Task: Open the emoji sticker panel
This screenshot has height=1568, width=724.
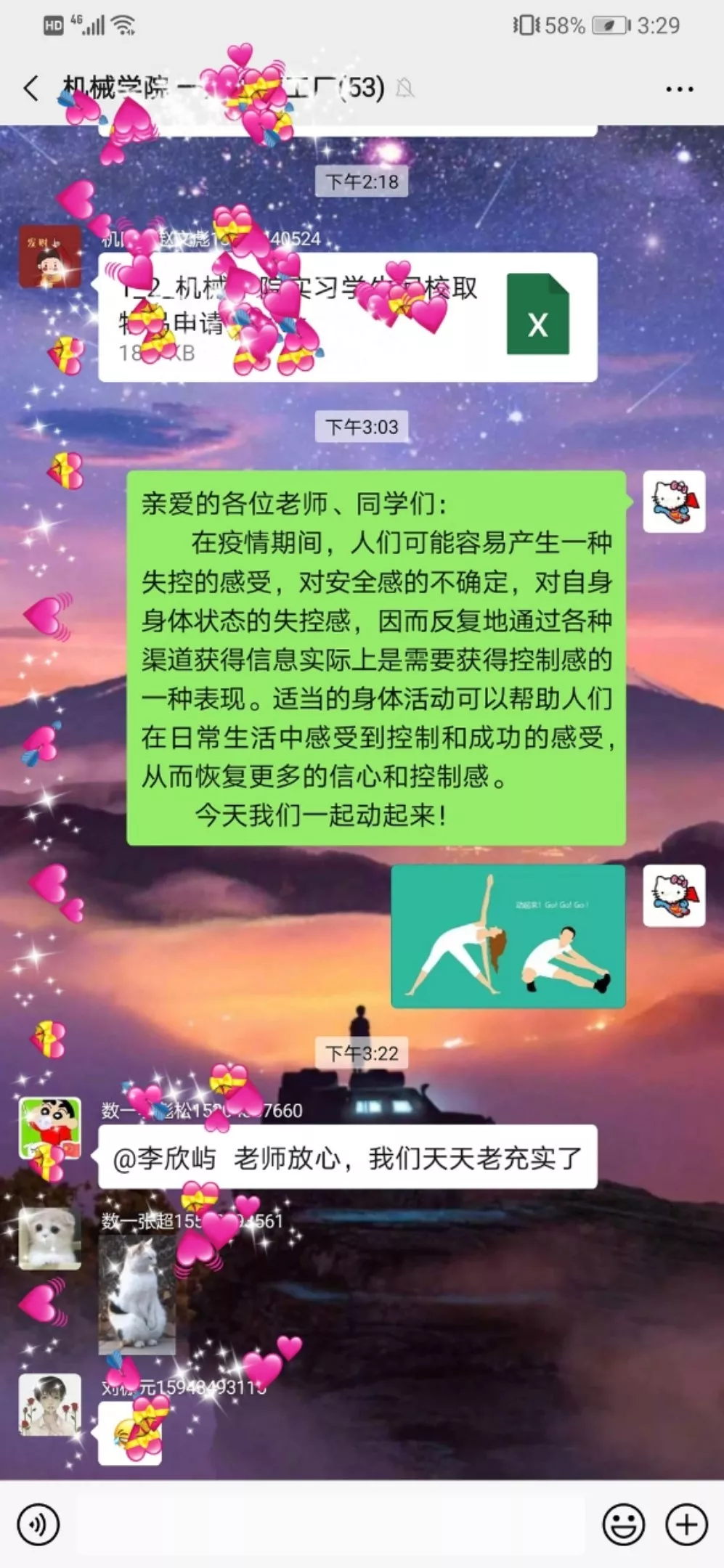Action: click(623, 1524)
